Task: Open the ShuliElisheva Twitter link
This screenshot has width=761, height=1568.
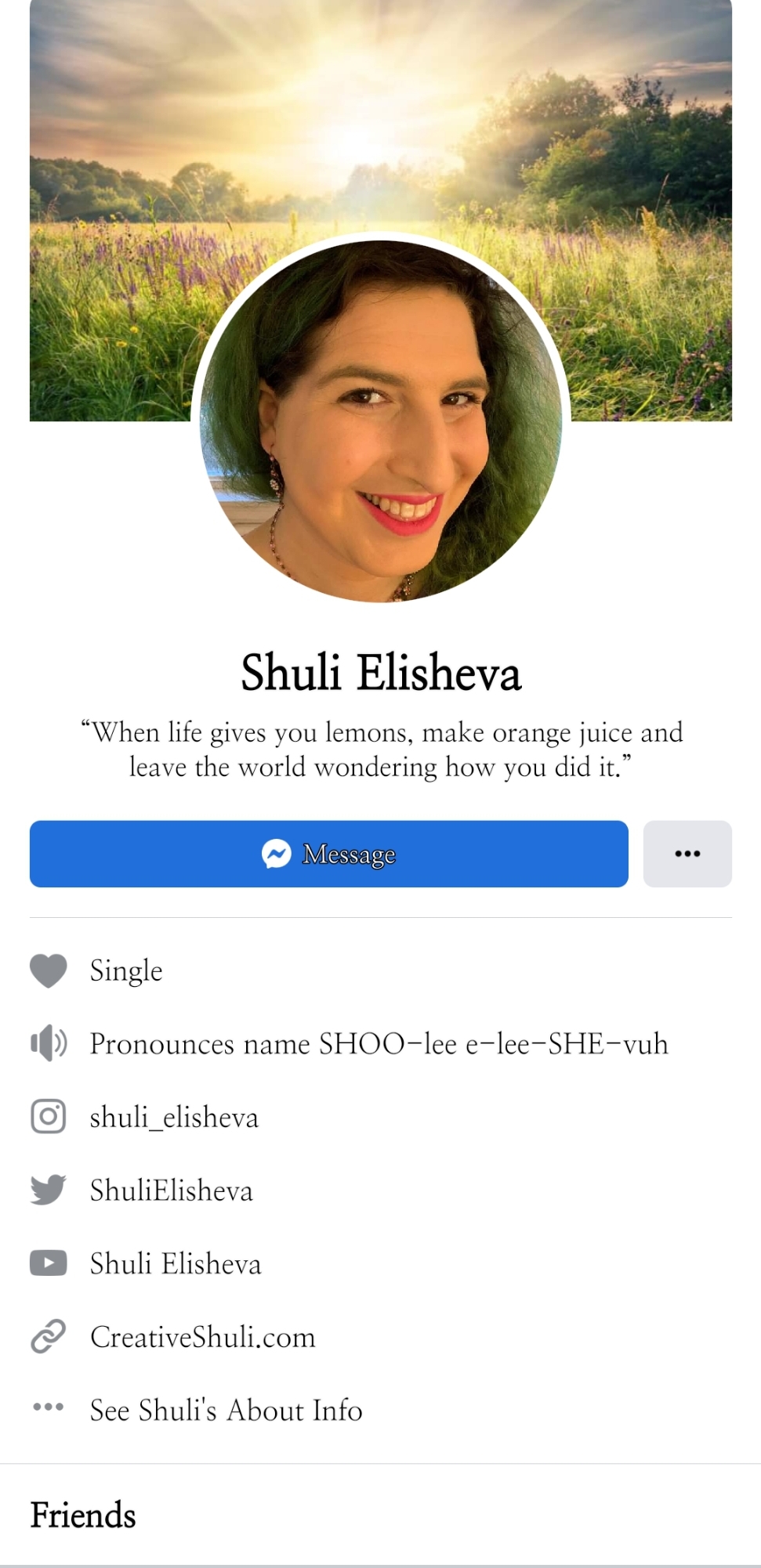Action: pos(171,1190)
